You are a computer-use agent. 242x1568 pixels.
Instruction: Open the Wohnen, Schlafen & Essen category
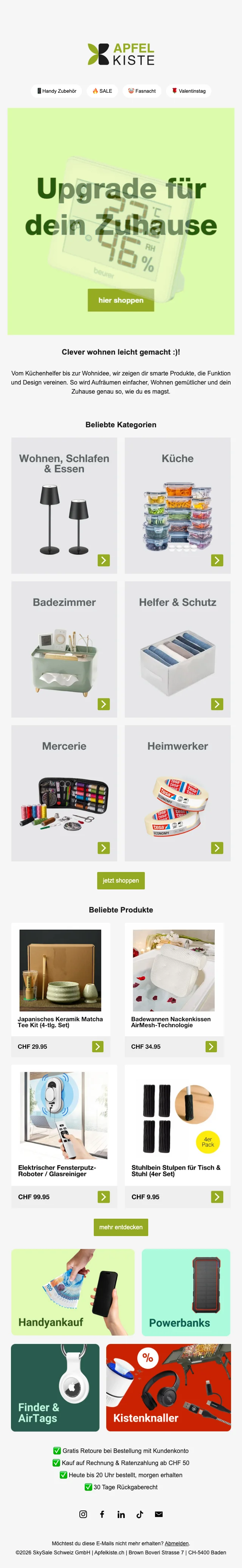pos(64,505)
